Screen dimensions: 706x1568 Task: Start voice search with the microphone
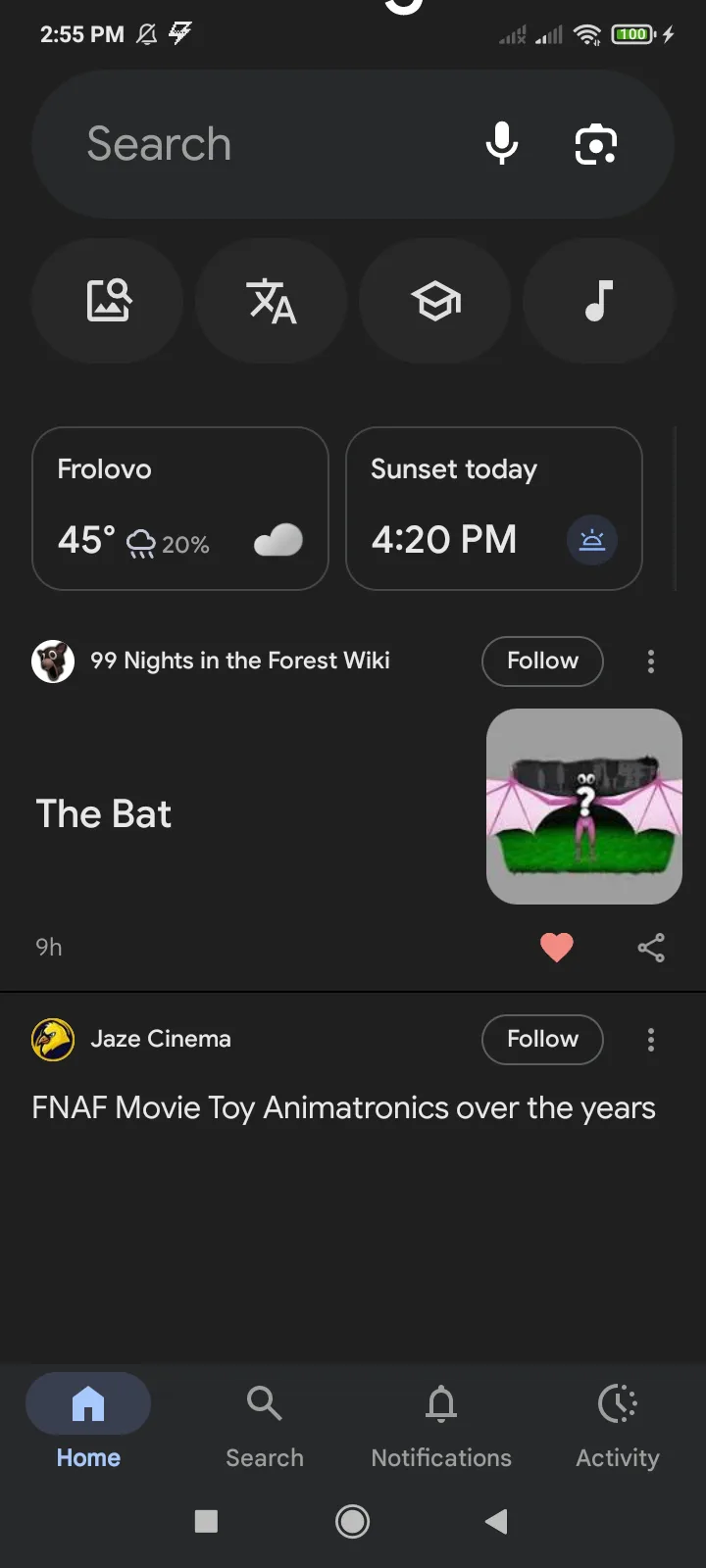pos(502,144)
